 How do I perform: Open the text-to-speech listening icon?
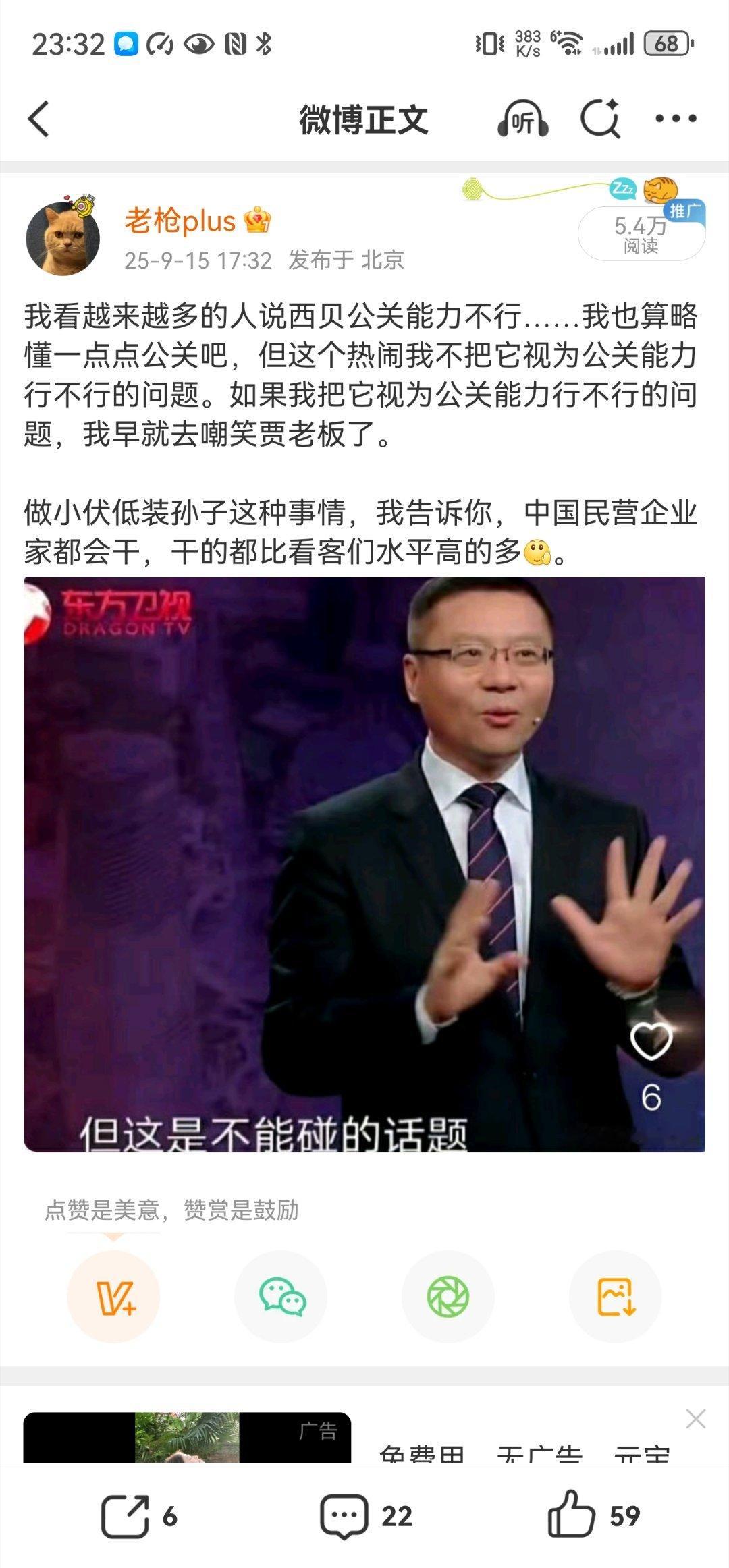coord(525,119)
